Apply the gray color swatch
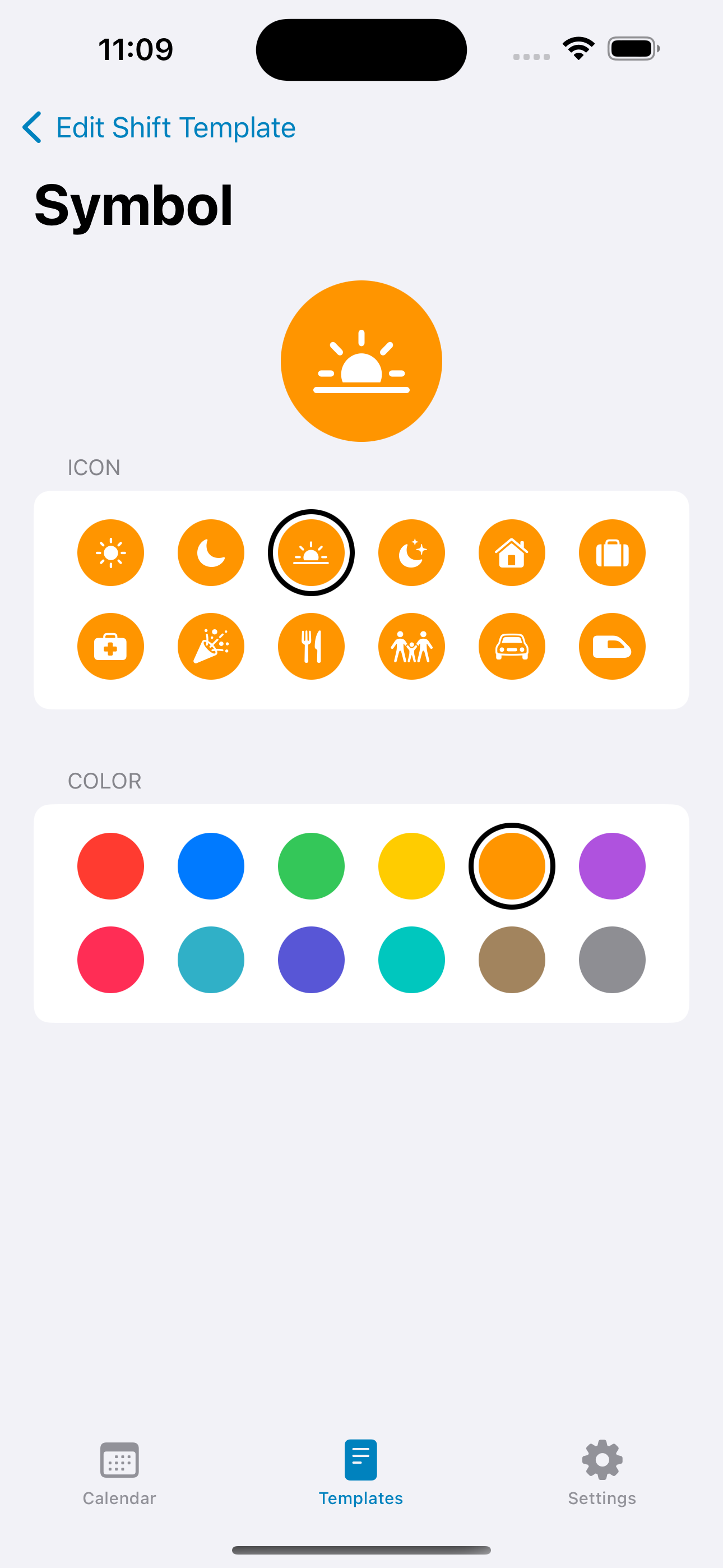The height and width of the screenshot is (1568, 723). [x=612, y=960]
